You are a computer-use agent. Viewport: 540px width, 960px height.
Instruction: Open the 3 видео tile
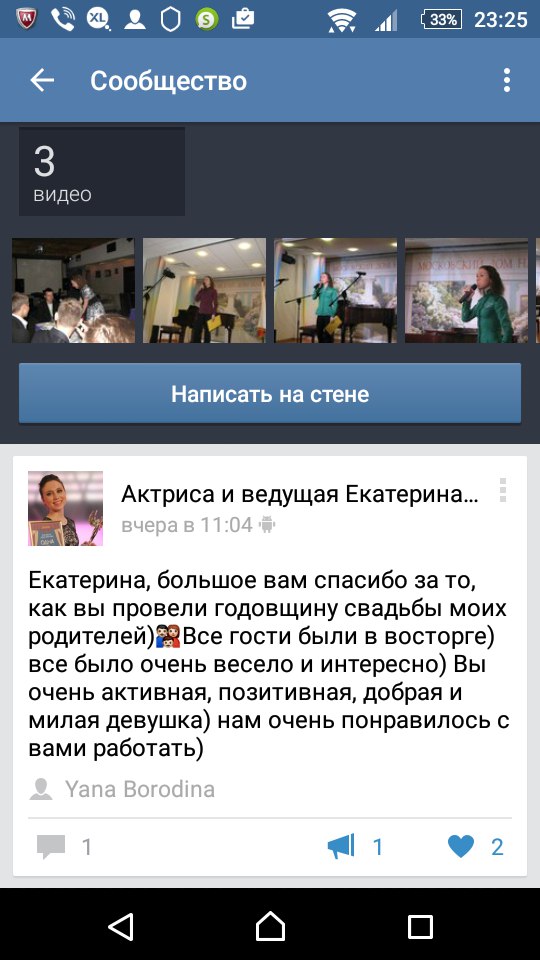click(x=102, y=171)
